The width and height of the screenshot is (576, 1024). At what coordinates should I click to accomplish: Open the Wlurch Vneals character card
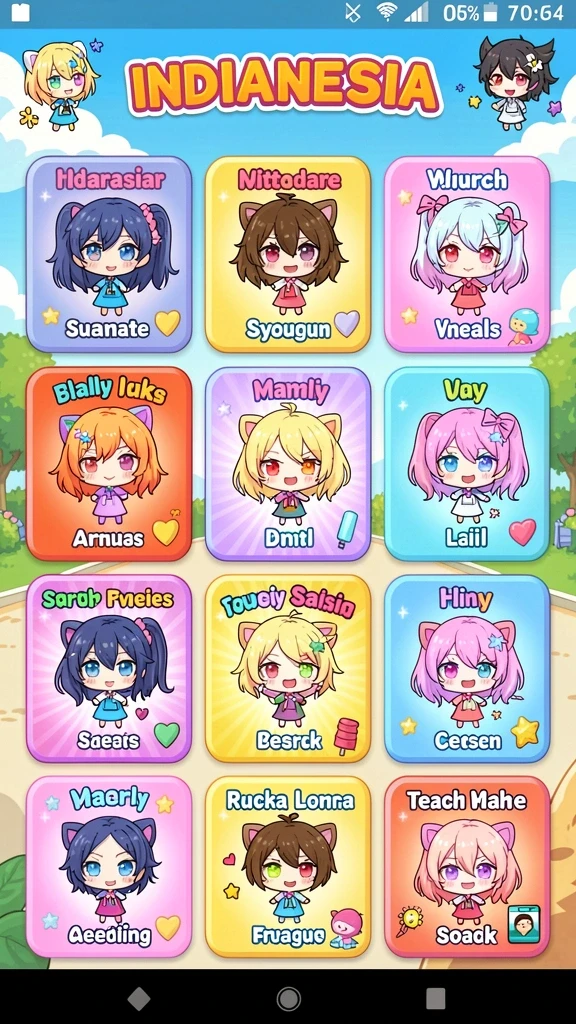467,254
